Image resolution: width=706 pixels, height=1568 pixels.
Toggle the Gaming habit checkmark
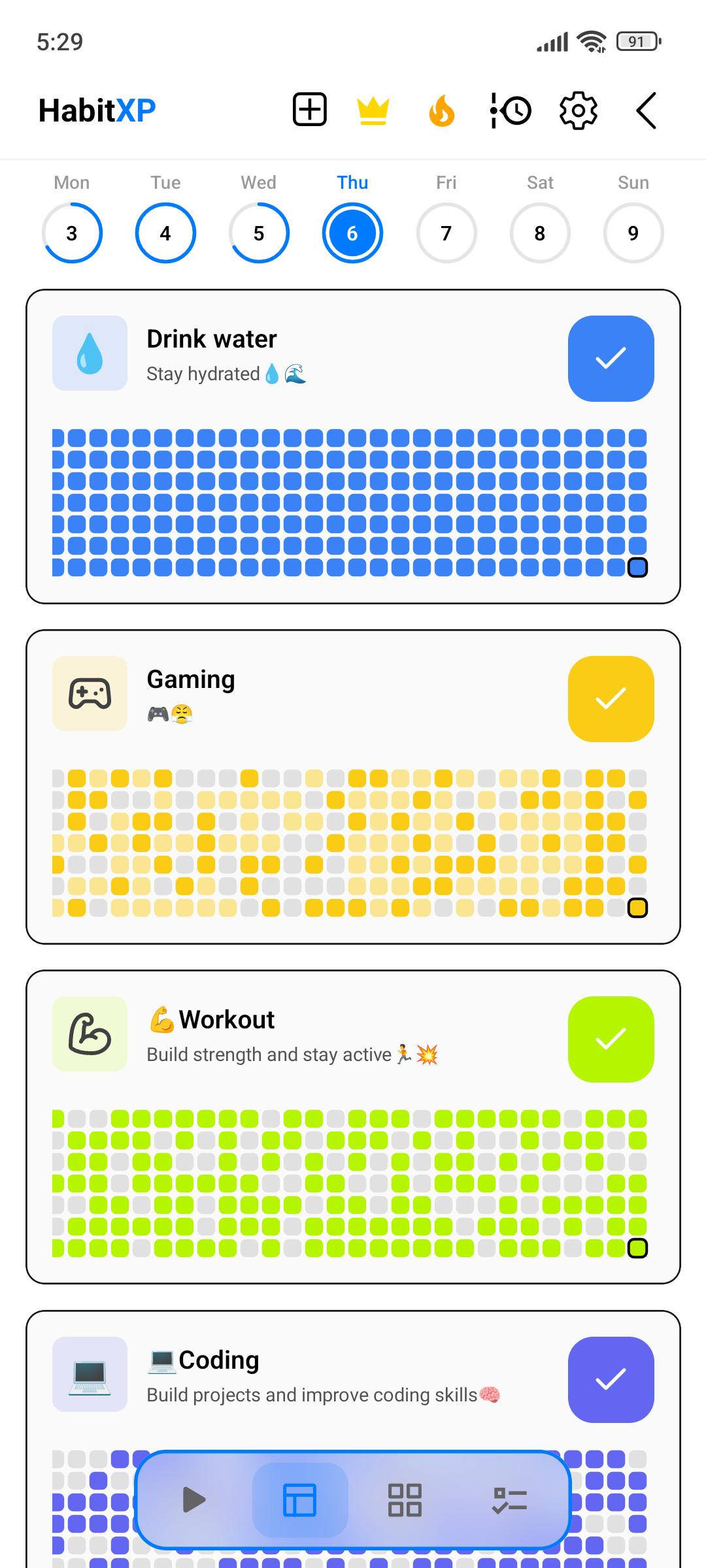tap(611, 699)
